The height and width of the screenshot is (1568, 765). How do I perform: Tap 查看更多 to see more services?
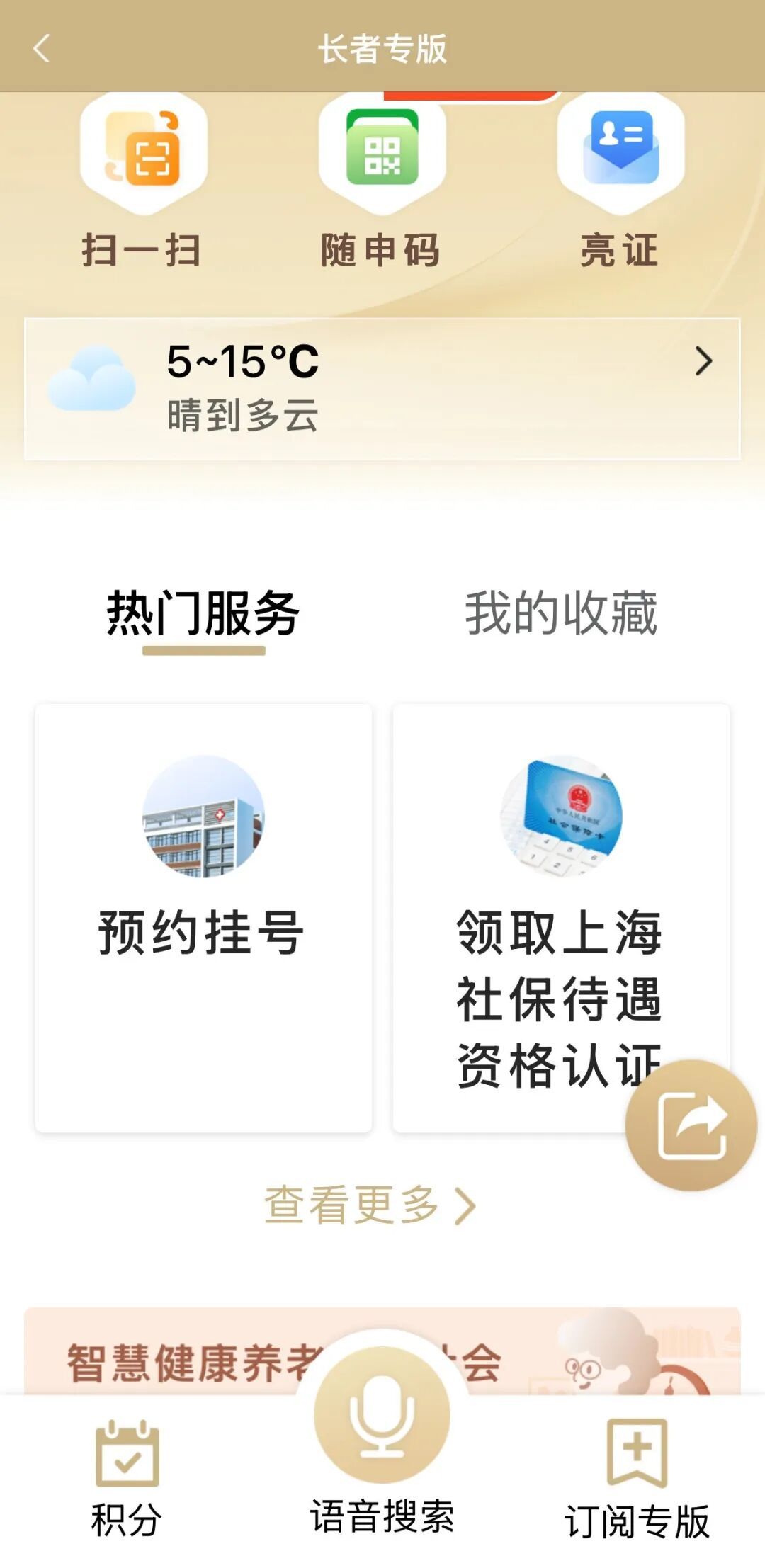370,1205
